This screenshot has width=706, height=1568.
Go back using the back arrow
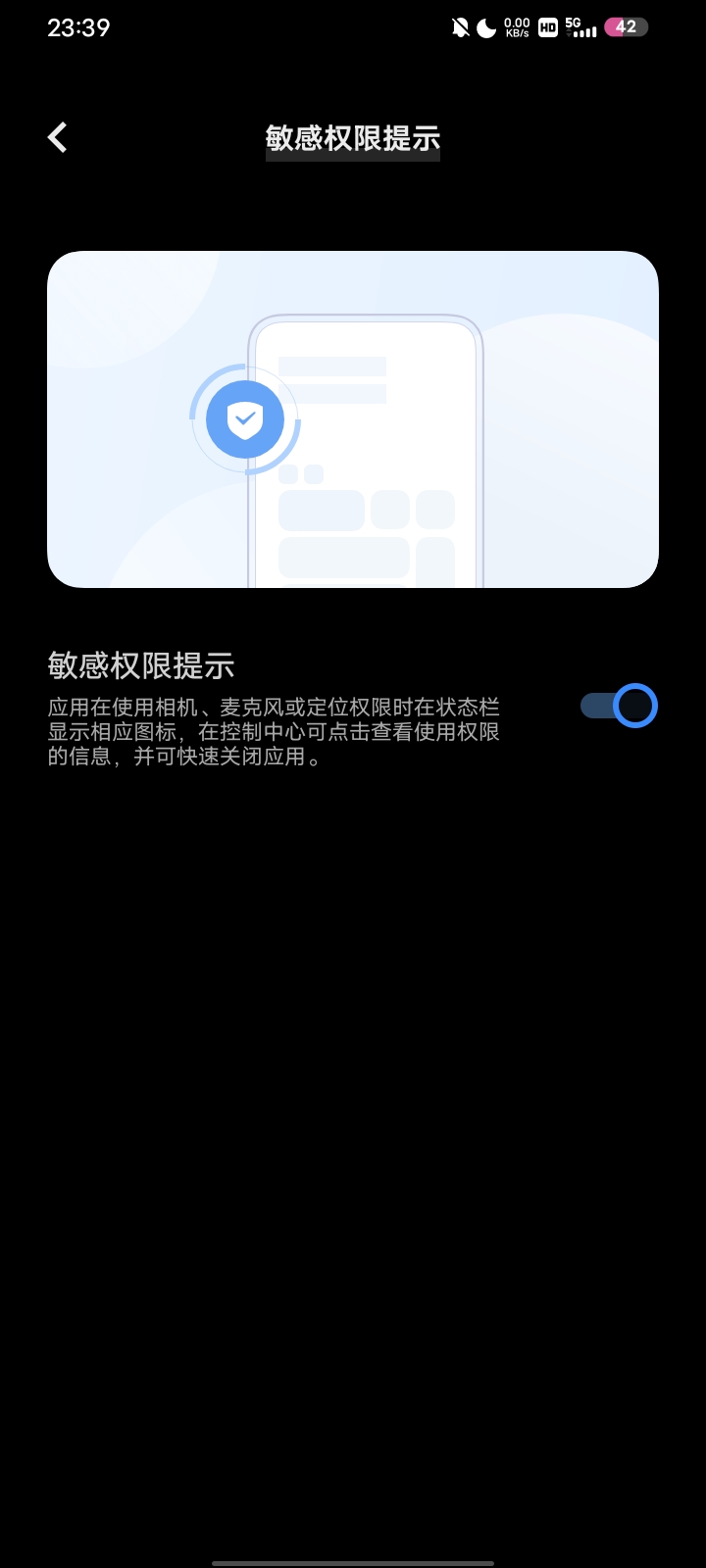point(58,137)
